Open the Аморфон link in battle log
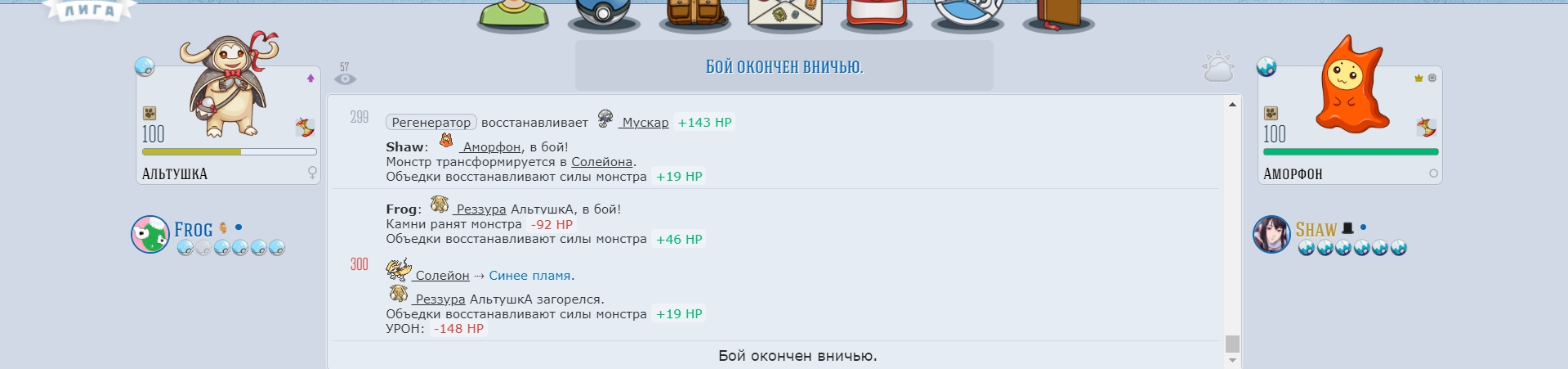Viewport: 1568px width, 369px height. pos(491,147)
